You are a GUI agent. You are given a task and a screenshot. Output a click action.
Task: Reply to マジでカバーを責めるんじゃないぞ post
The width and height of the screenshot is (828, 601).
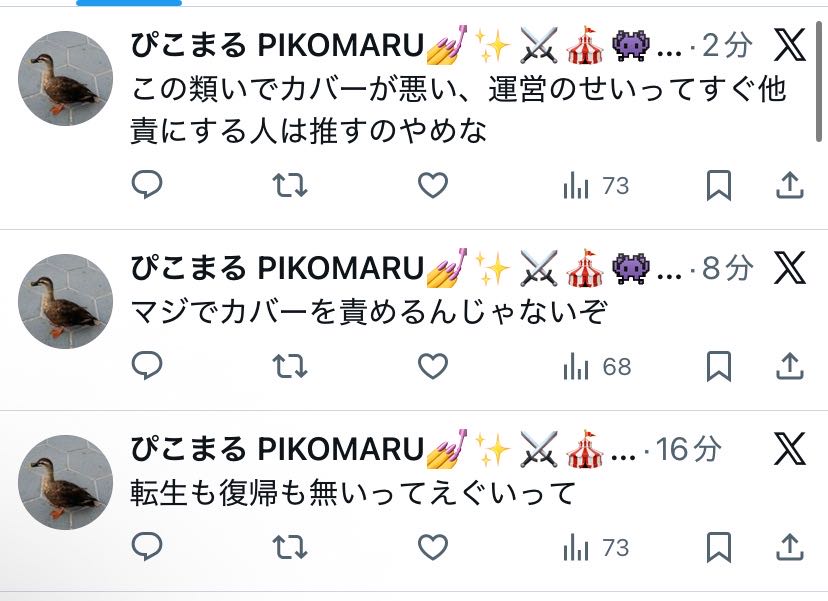[x=147, y=367]
